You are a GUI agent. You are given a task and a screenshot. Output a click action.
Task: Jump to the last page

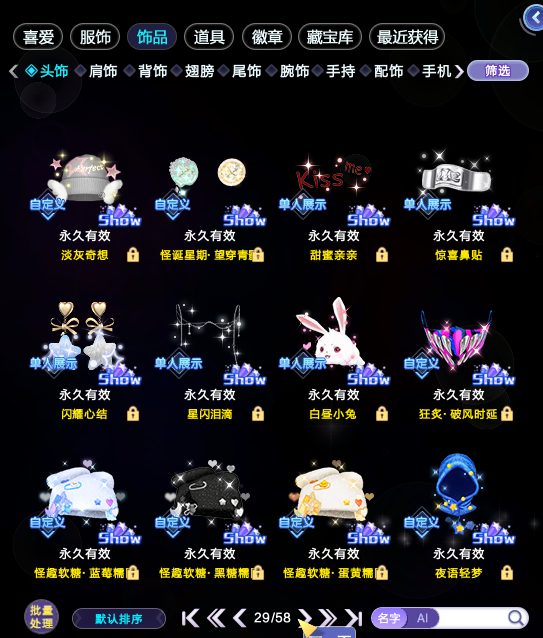(x=353, y=618)
